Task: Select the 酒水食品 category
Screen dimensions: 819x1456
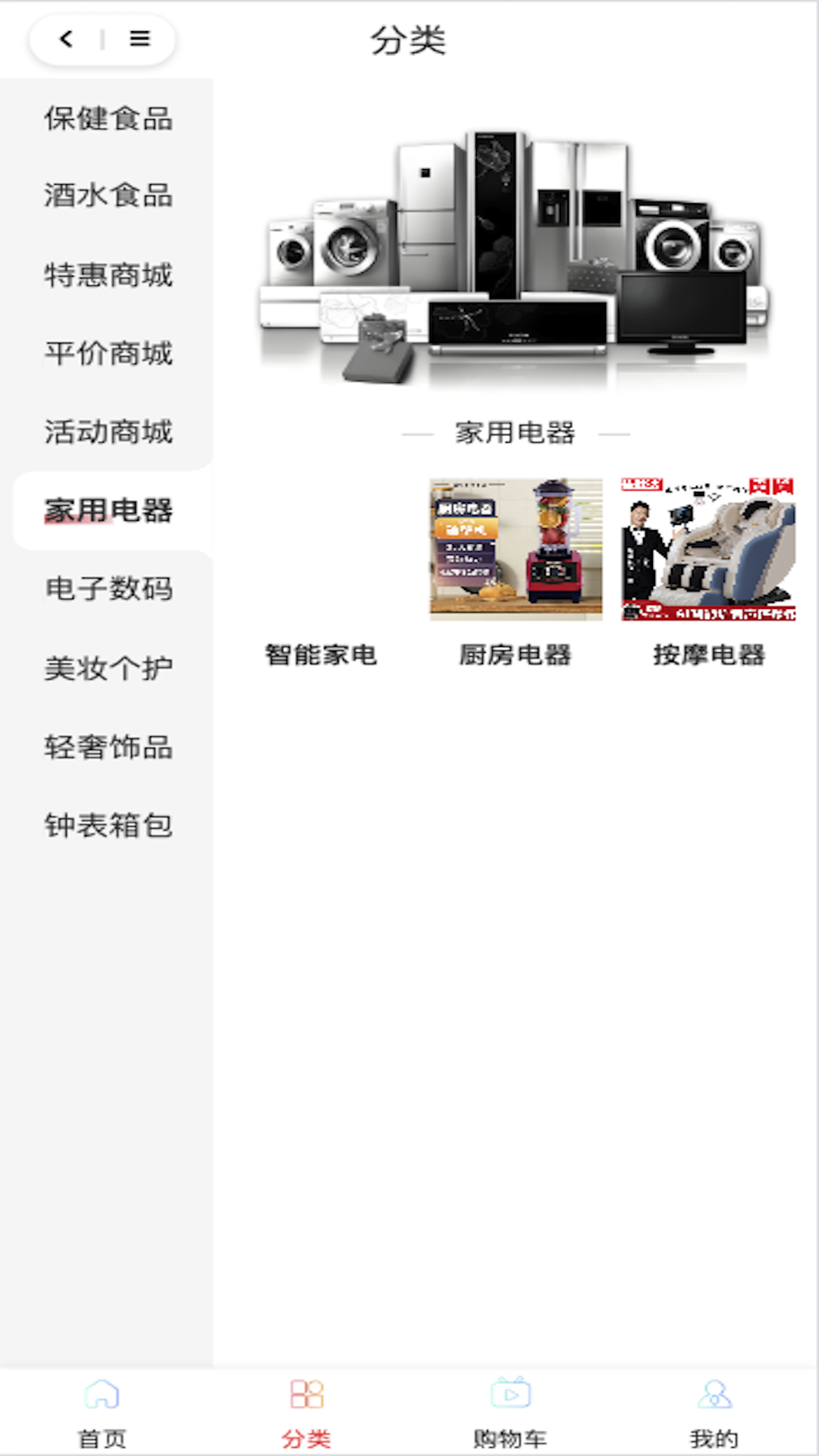Action: (108, 199)
